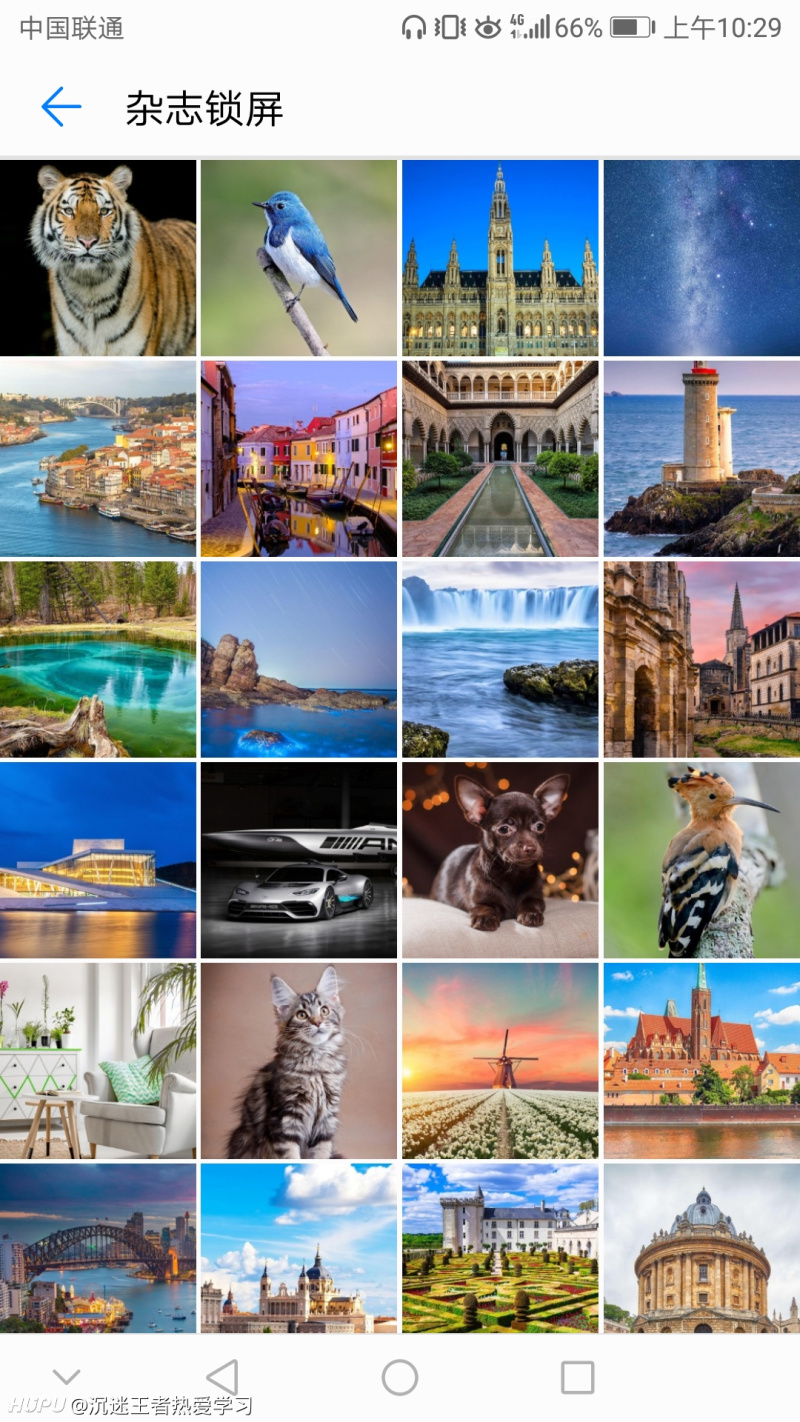This screenshot has height=1422, width=800.
Task: View the lighthouse on rocky coast image
Action: [701, 459]
